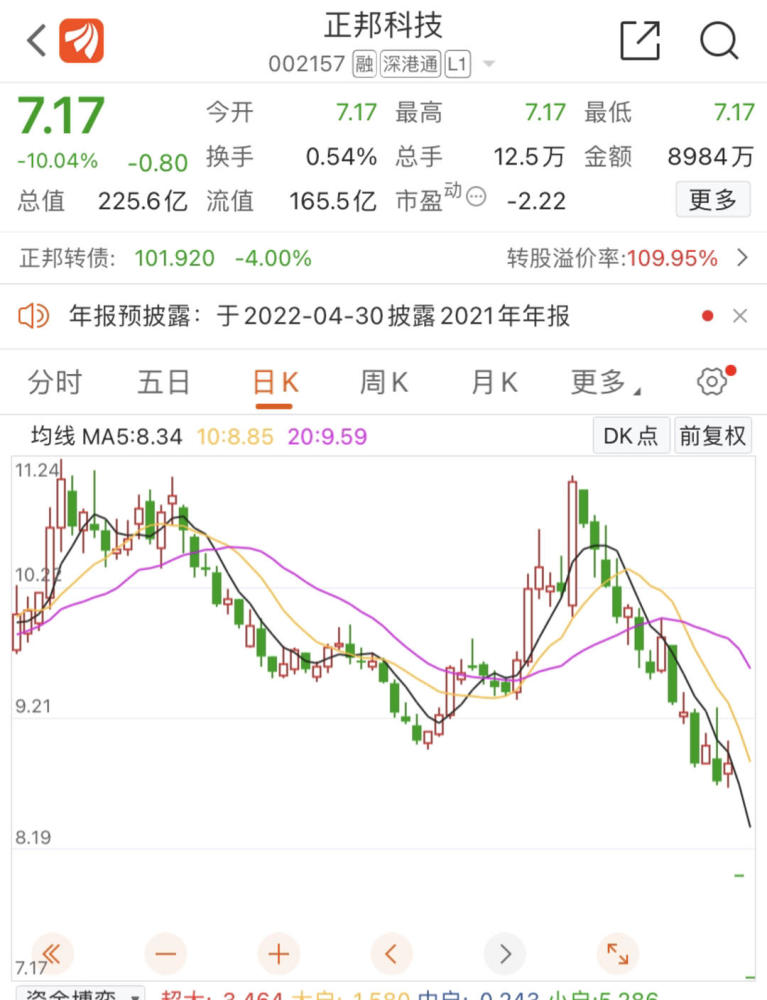767x1000 pixels.
Task: Move the chart to the next candle
Action: pyautogui.click(x=505, y=953)
